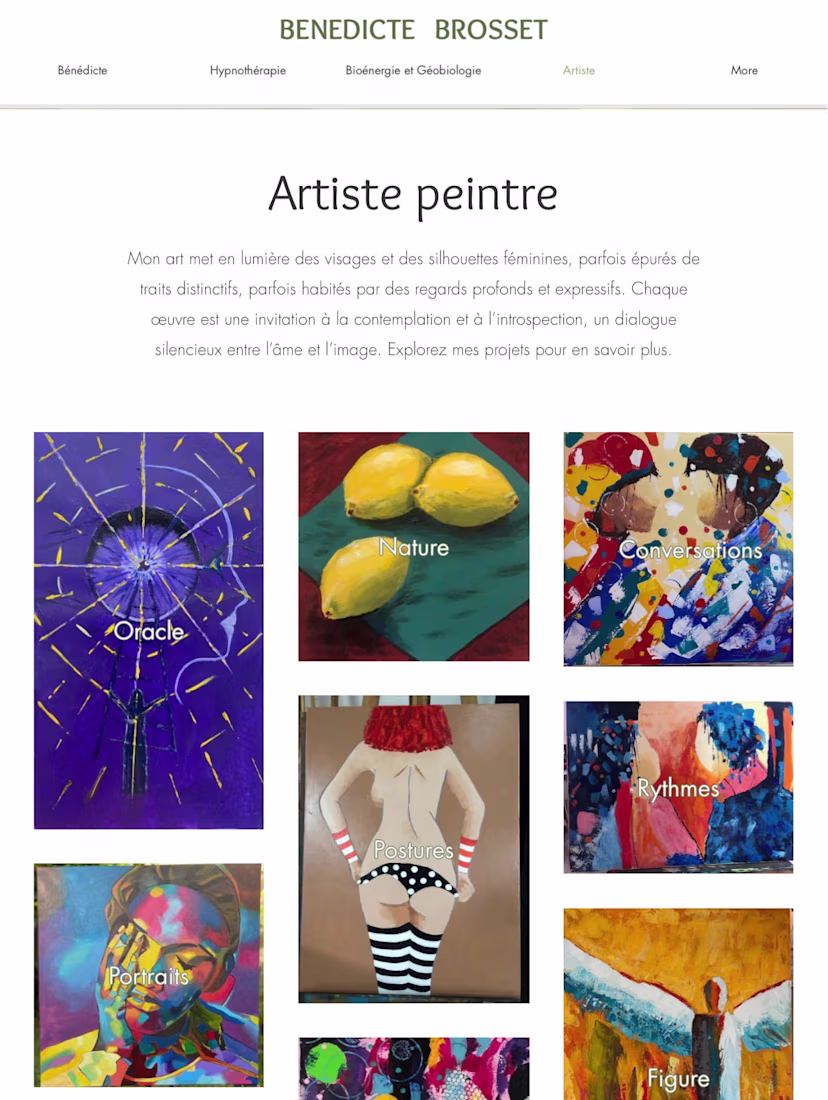Select the Artiste menu item
Image resolution: width=828 pixels, height=1100 pixels.
[578, 70]
